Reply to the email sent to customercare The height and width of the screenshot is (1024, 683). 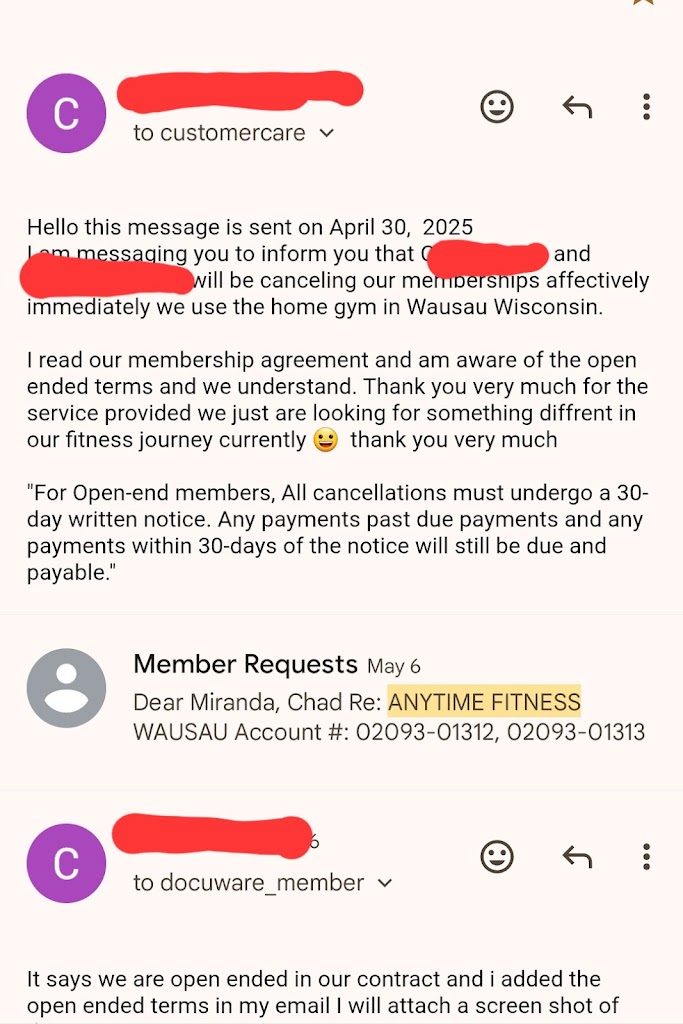coord(577,107)
